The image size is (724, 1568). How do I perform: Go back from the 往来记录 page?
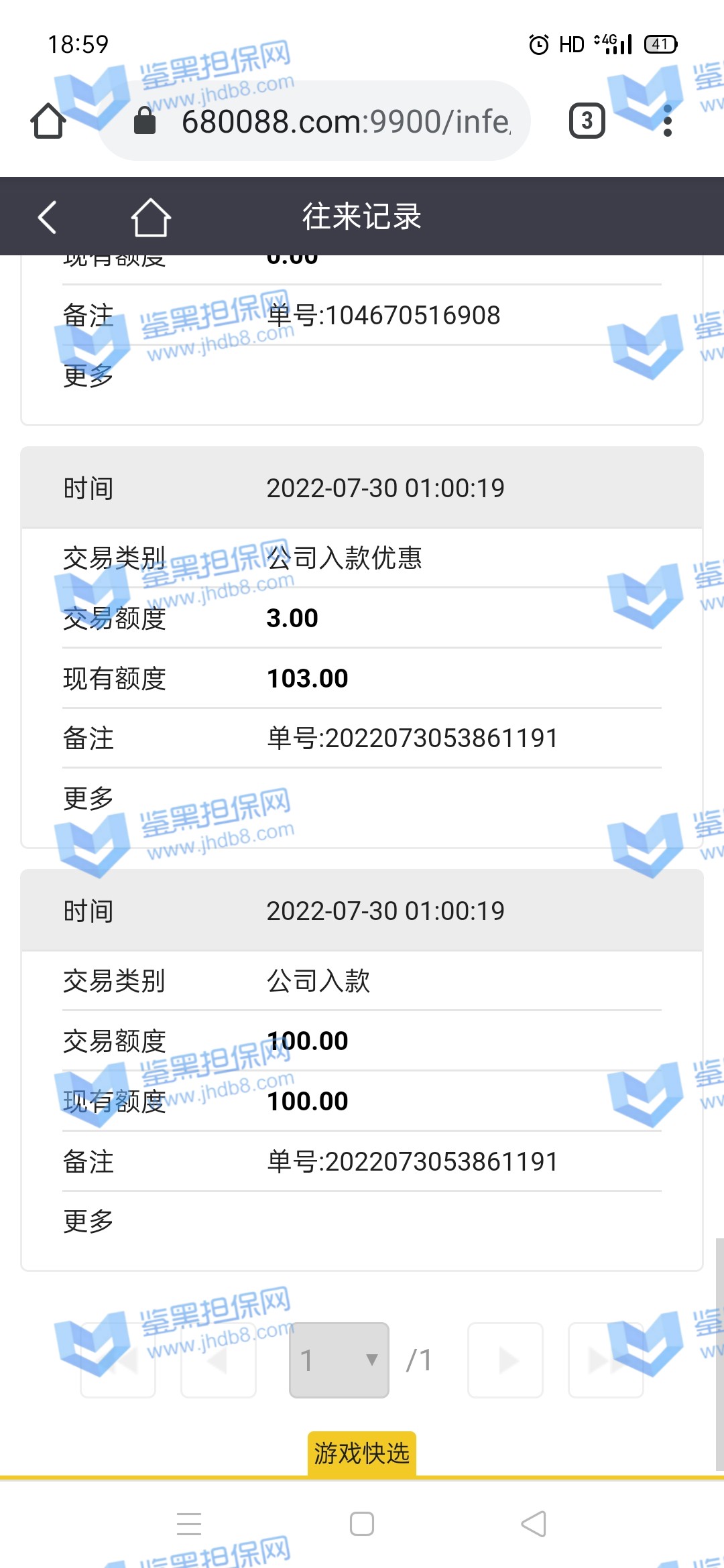[x=47, y=217]
